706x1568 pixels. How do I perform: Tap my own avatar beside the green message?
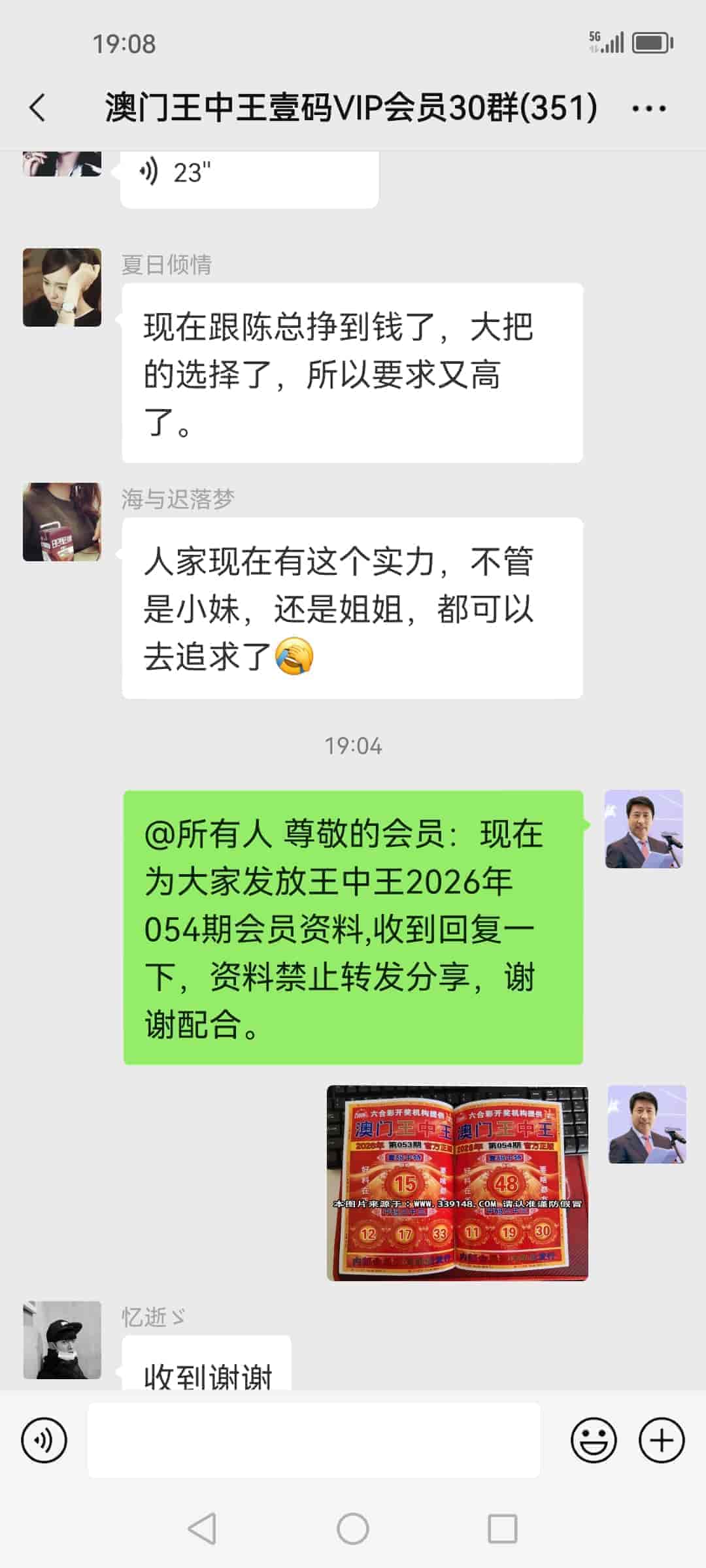click(x=644, y=829)
